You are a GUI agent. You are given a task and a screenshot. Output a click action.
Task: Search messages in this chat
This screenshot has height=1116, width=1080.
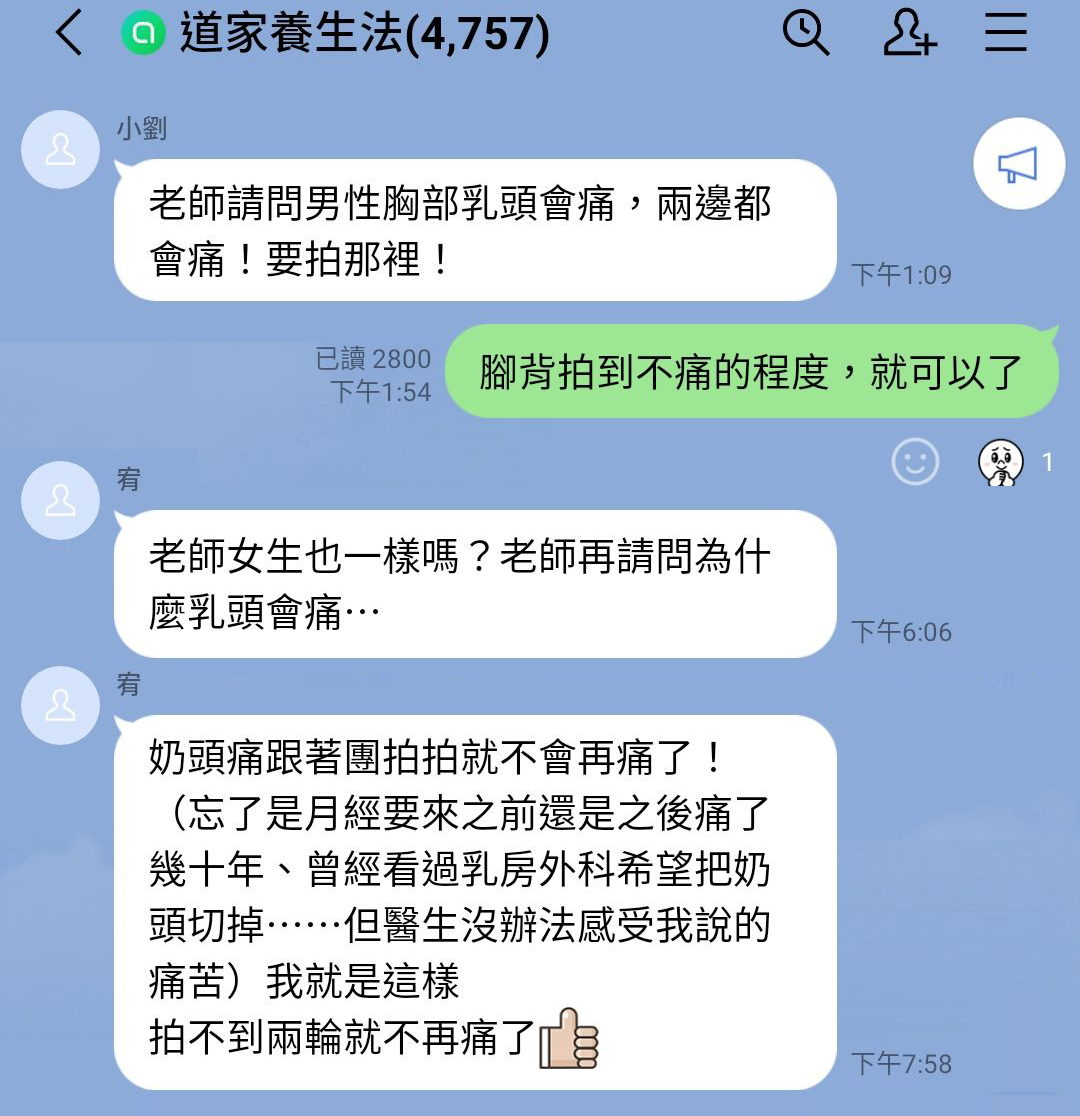[x=805, y=35]
